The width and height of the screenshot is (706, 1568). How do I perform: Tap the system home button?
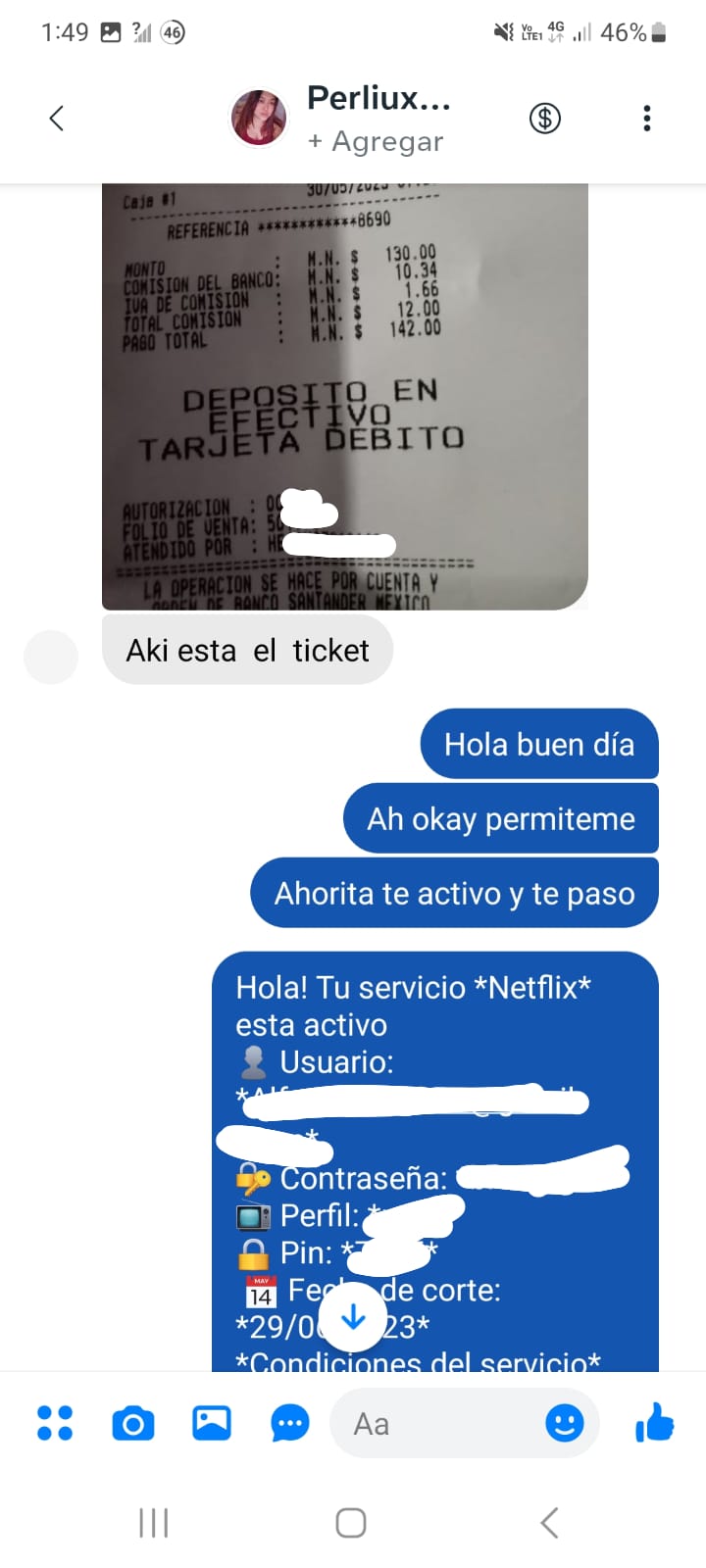[x=351, y=1523]
